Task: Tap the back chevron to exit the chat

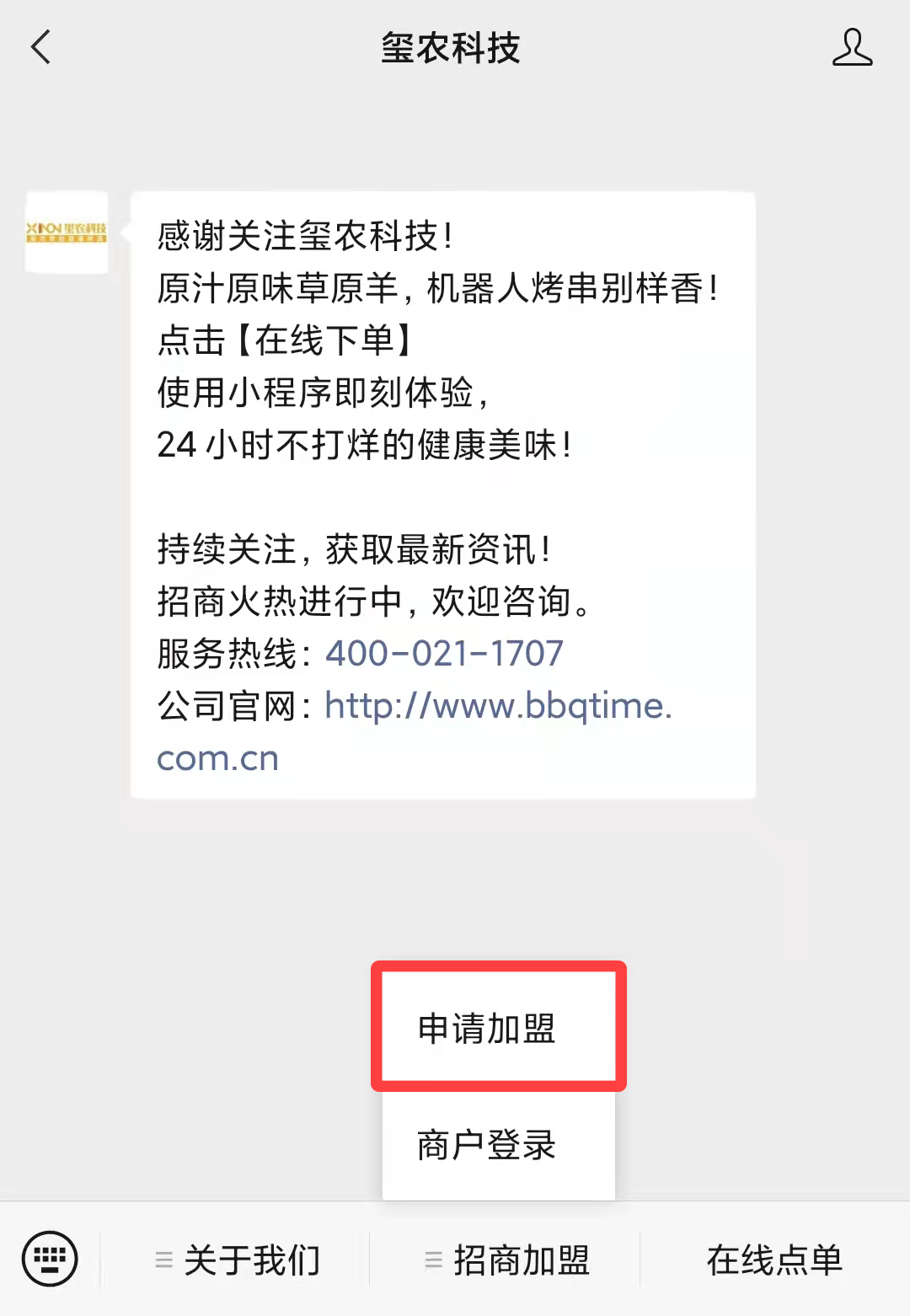Action: [x=40, y=49]
